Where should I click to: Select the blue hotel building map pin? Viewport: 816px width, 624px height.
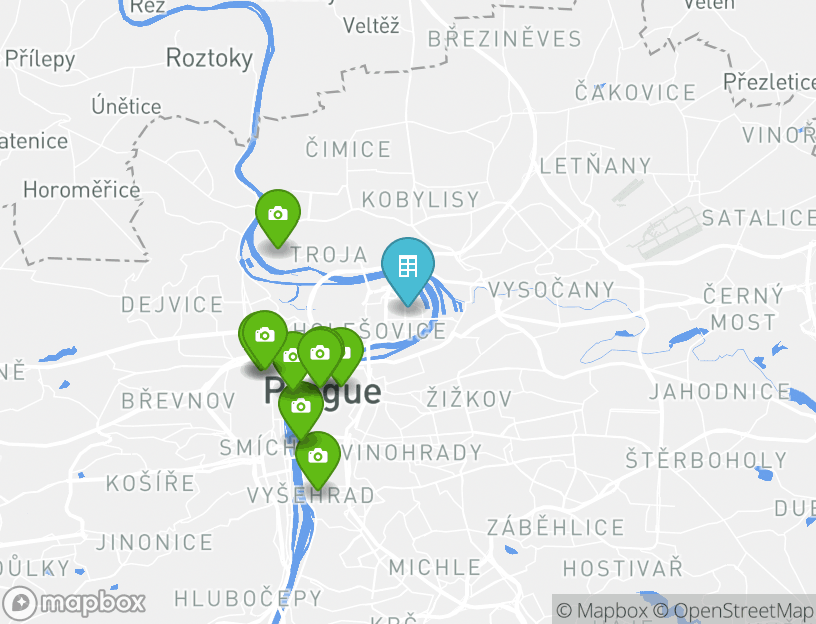tap(408, 267)
